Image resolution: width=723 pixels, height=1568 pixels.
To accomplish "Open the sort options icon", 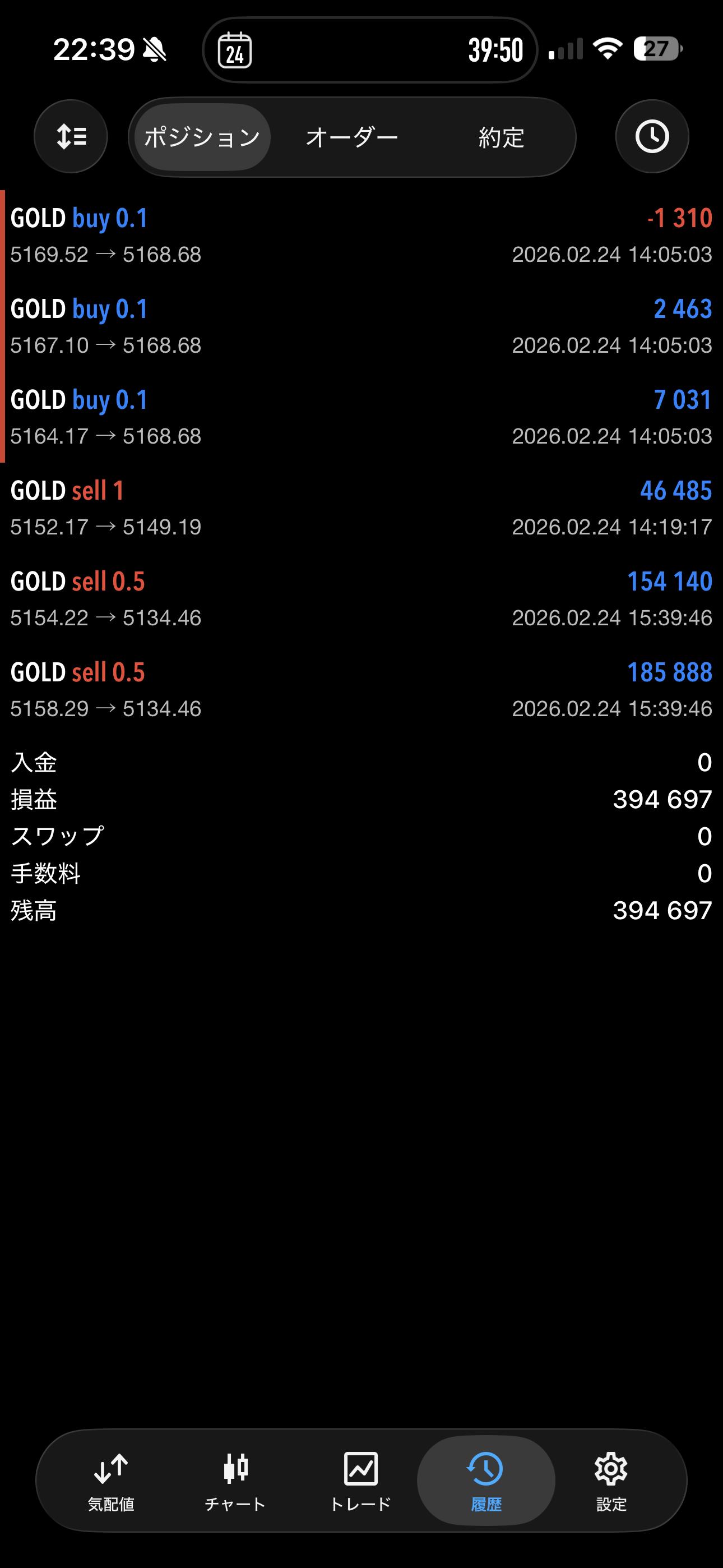I will click(x=71, y=136).
